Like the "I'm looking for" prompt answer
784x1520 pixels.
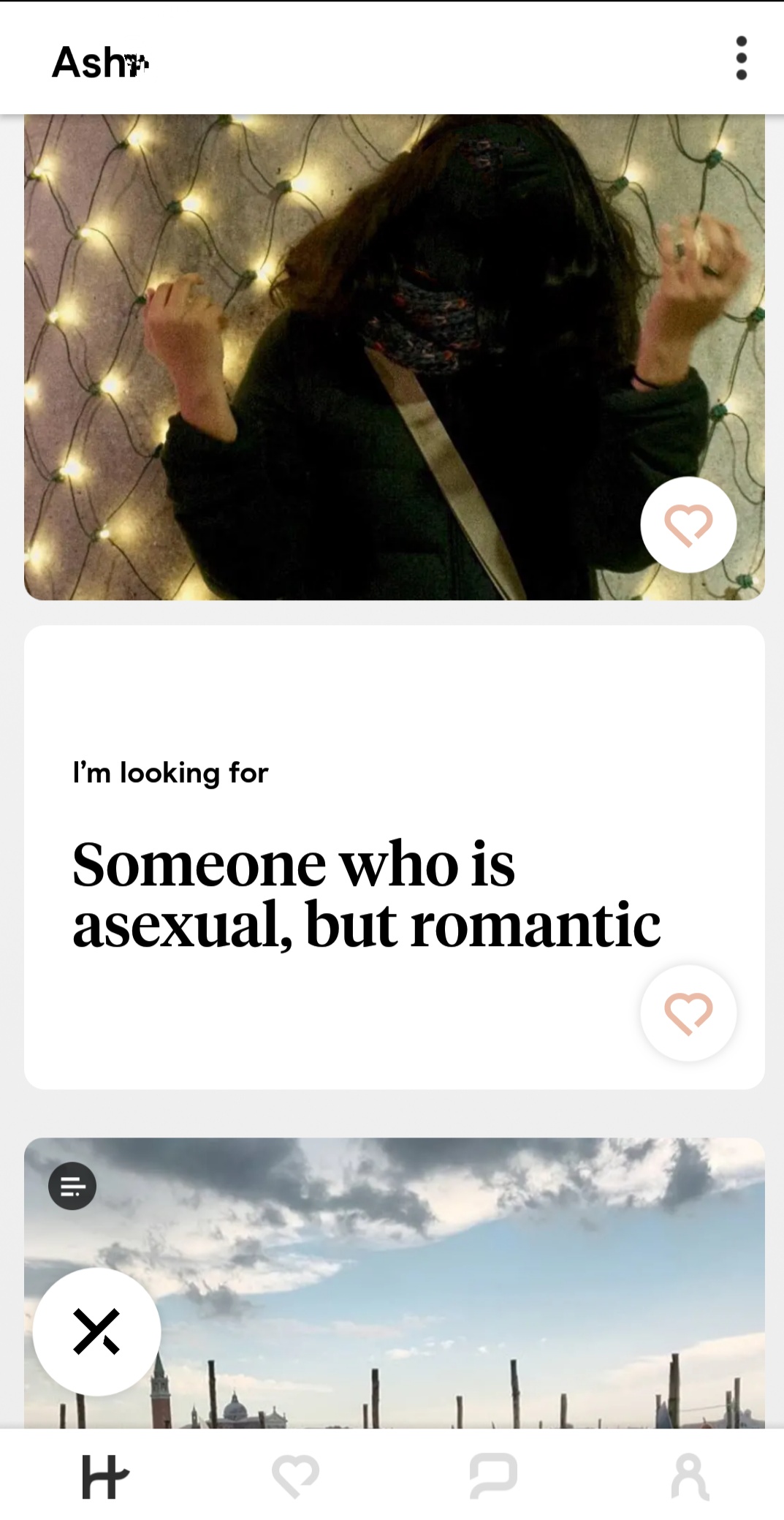[688, 1013]
